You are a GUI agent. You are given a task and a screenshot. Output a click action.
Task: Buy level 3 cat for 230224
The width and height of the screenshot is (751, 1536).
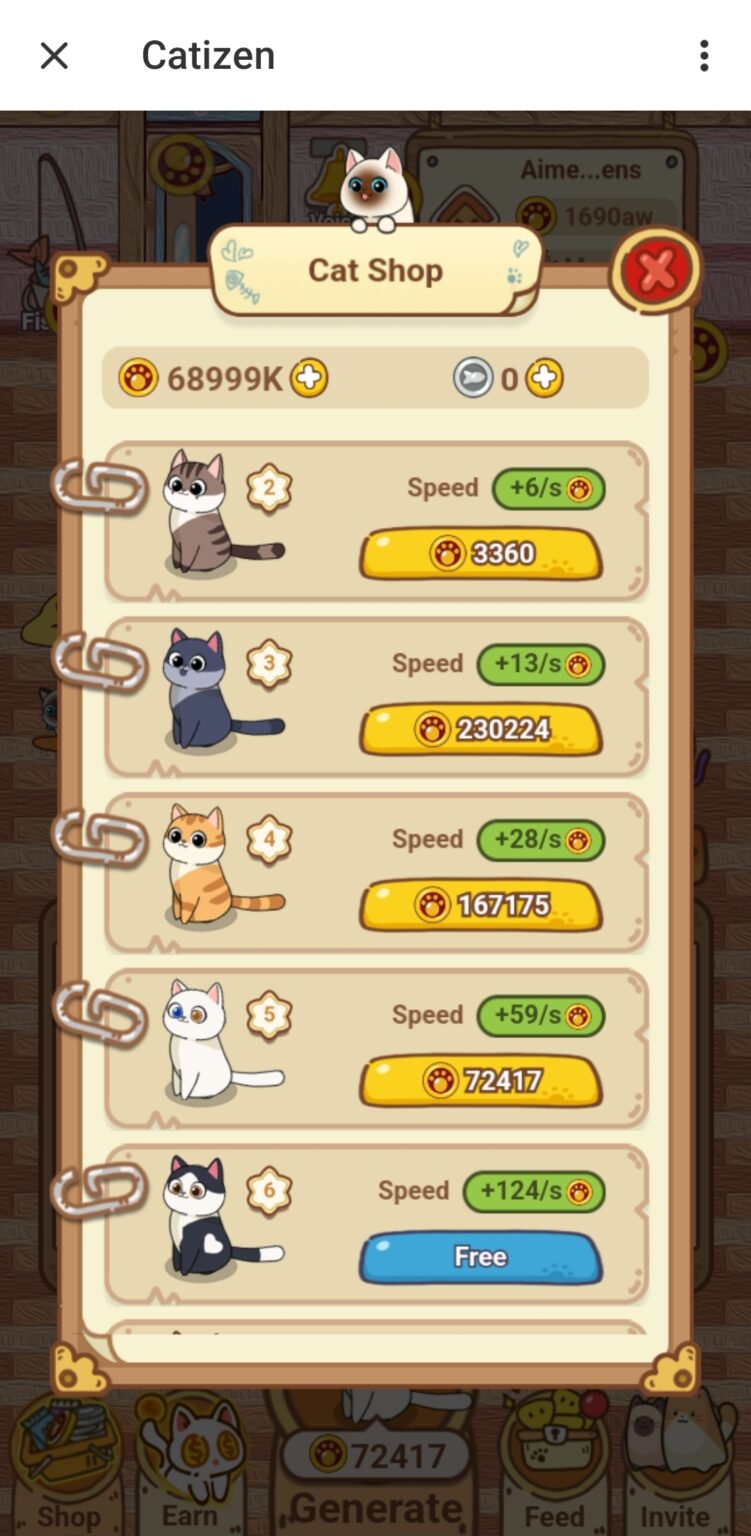[480, 730]
